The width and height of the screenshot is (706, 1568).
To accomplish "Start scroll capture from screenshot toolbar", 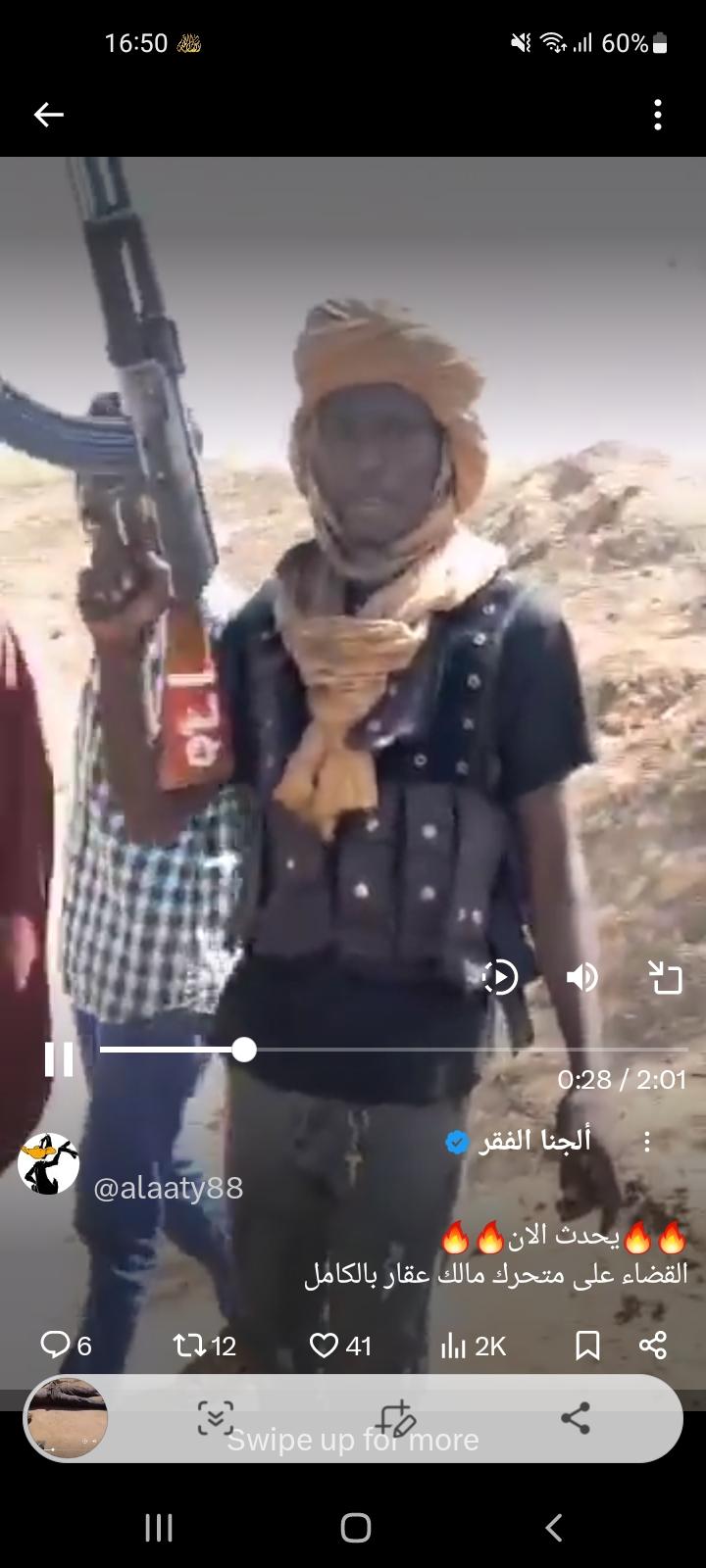I will [216, 1418].
